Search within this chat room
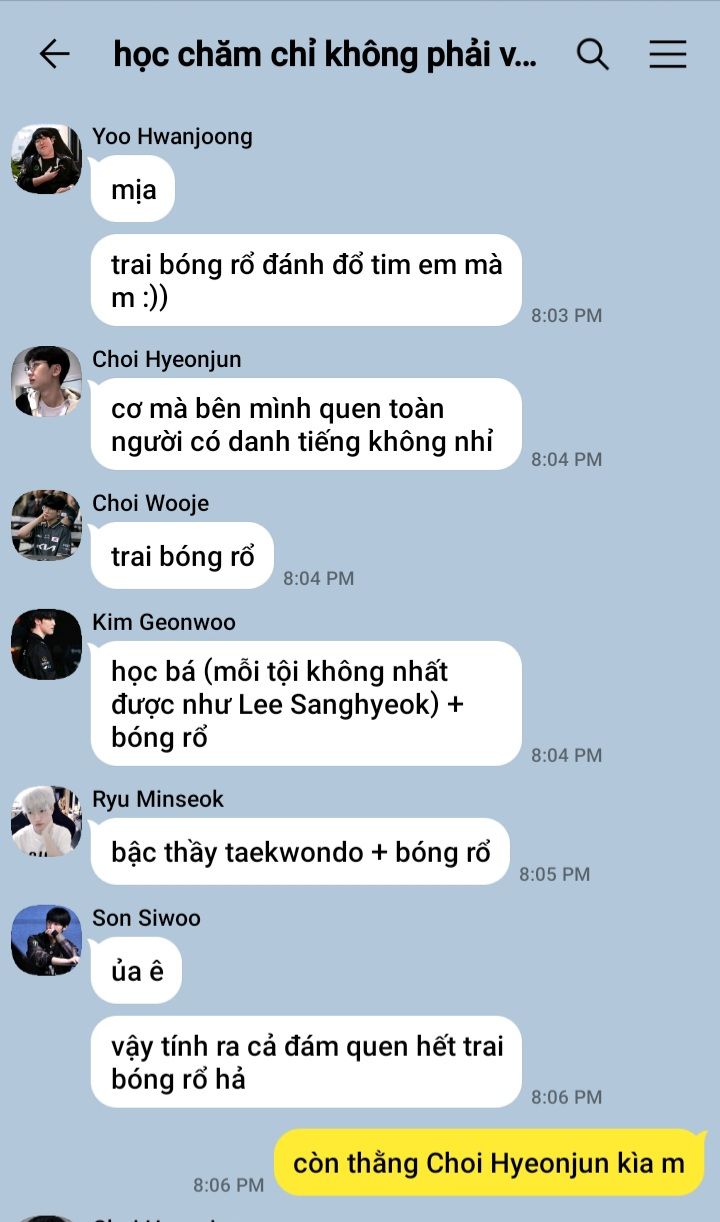 [592, 54]
